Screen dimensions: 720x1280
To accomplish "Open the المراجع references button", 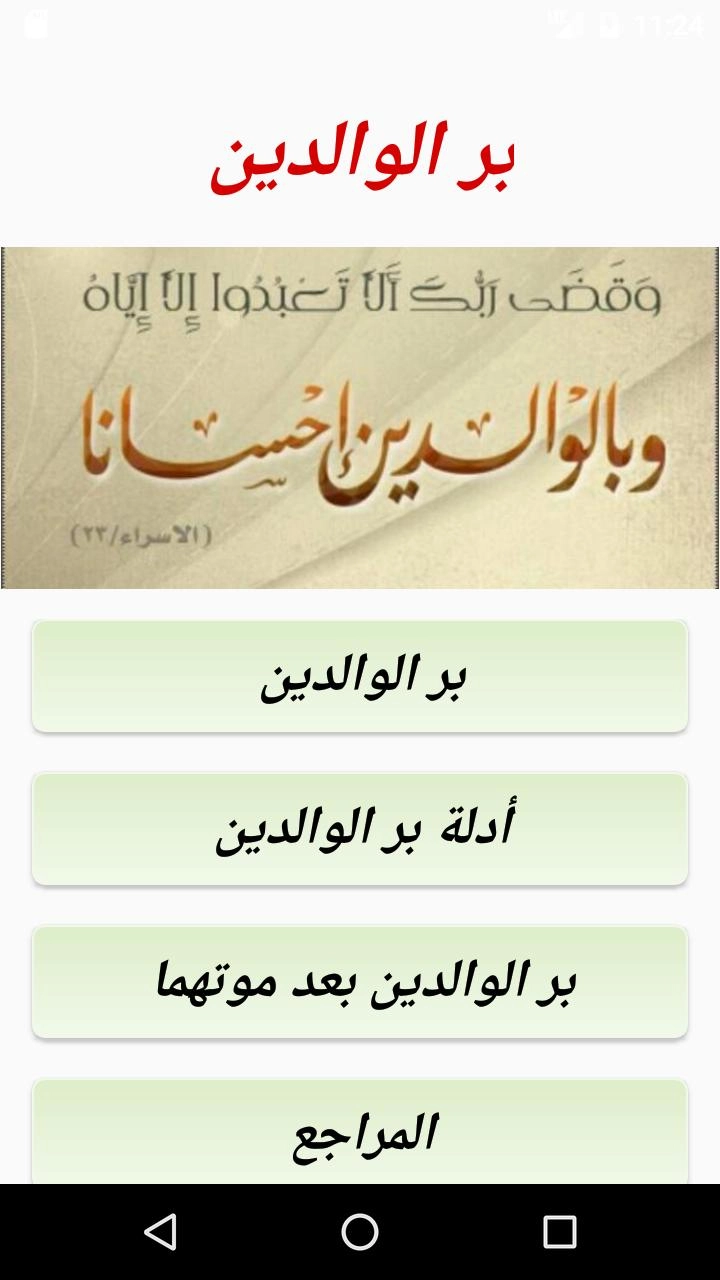I will click(360, 1133).
